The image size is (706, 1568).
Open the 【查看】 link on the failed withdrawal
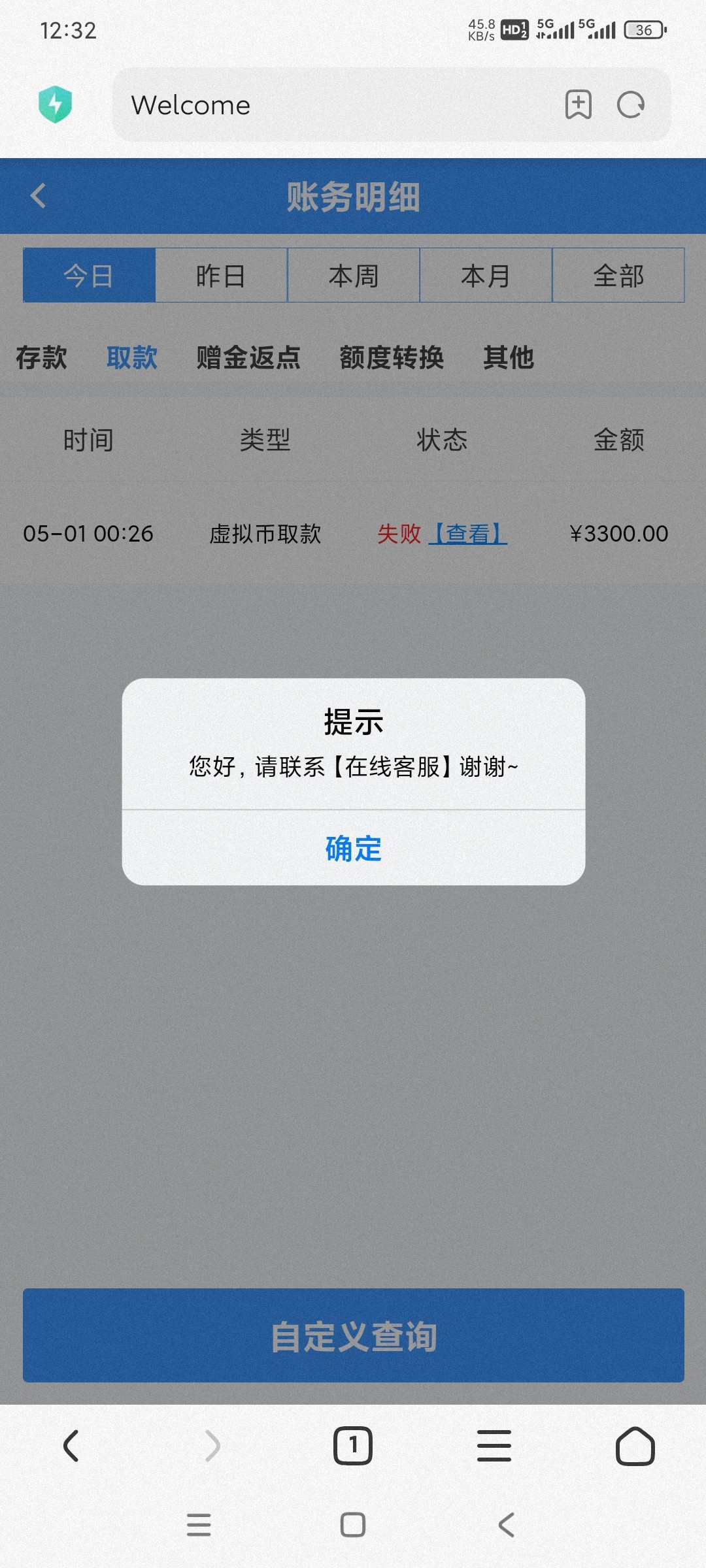pos(469,534)
